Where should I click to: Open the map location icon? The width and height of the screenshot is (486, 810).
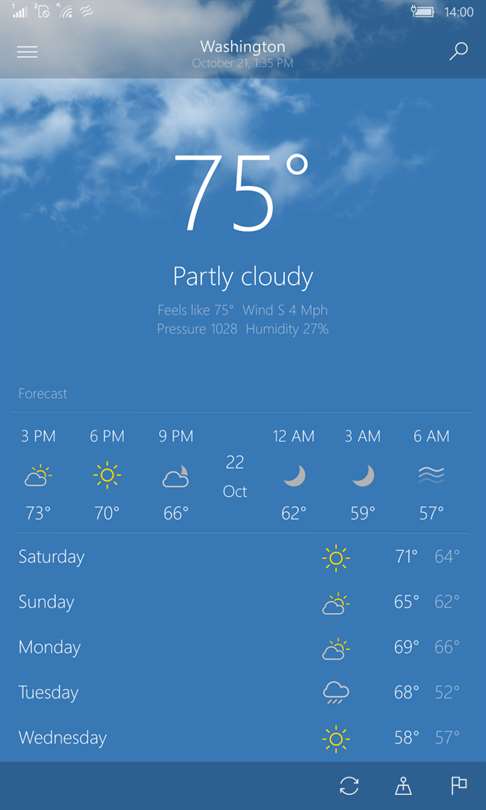click(x=403, y=786)
